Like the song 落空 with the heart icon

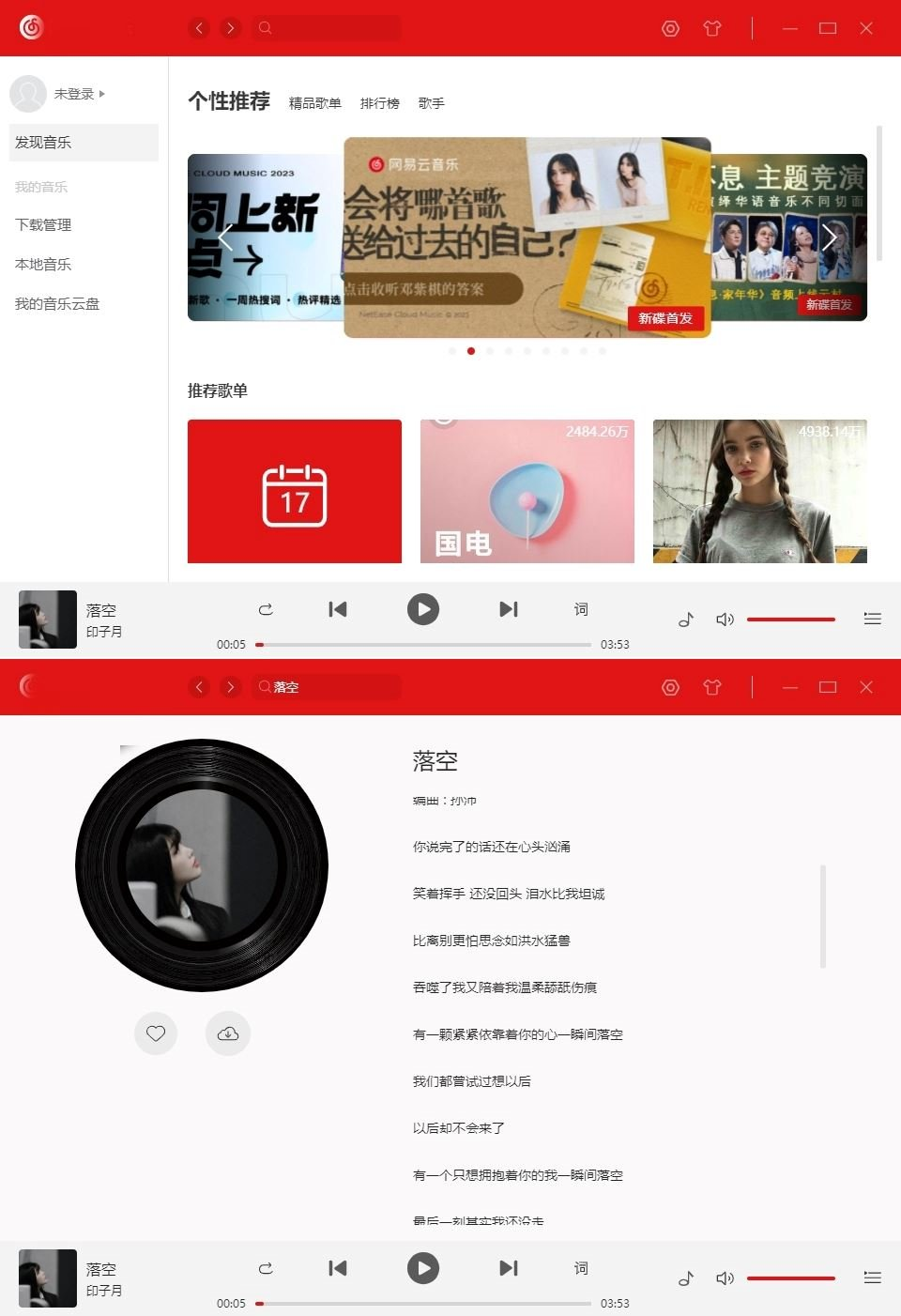pyautogui.click(x=156, y=1033)
